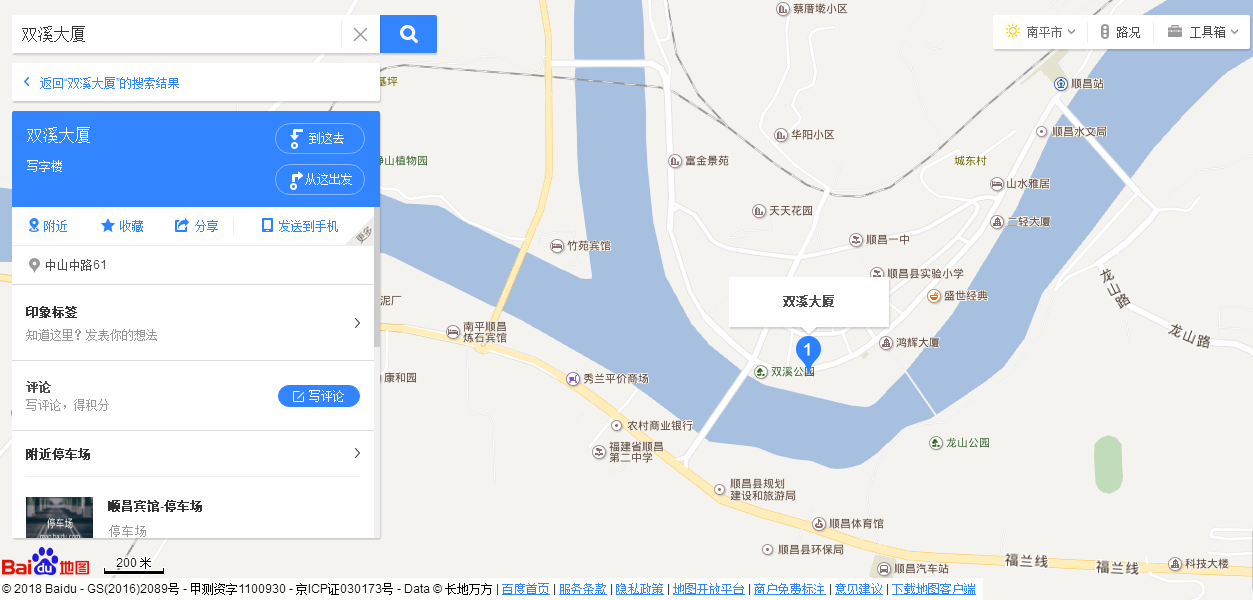The image size is (1253, 600).
Task: Open the 百度首页 footer link
Action: (525, 589)
